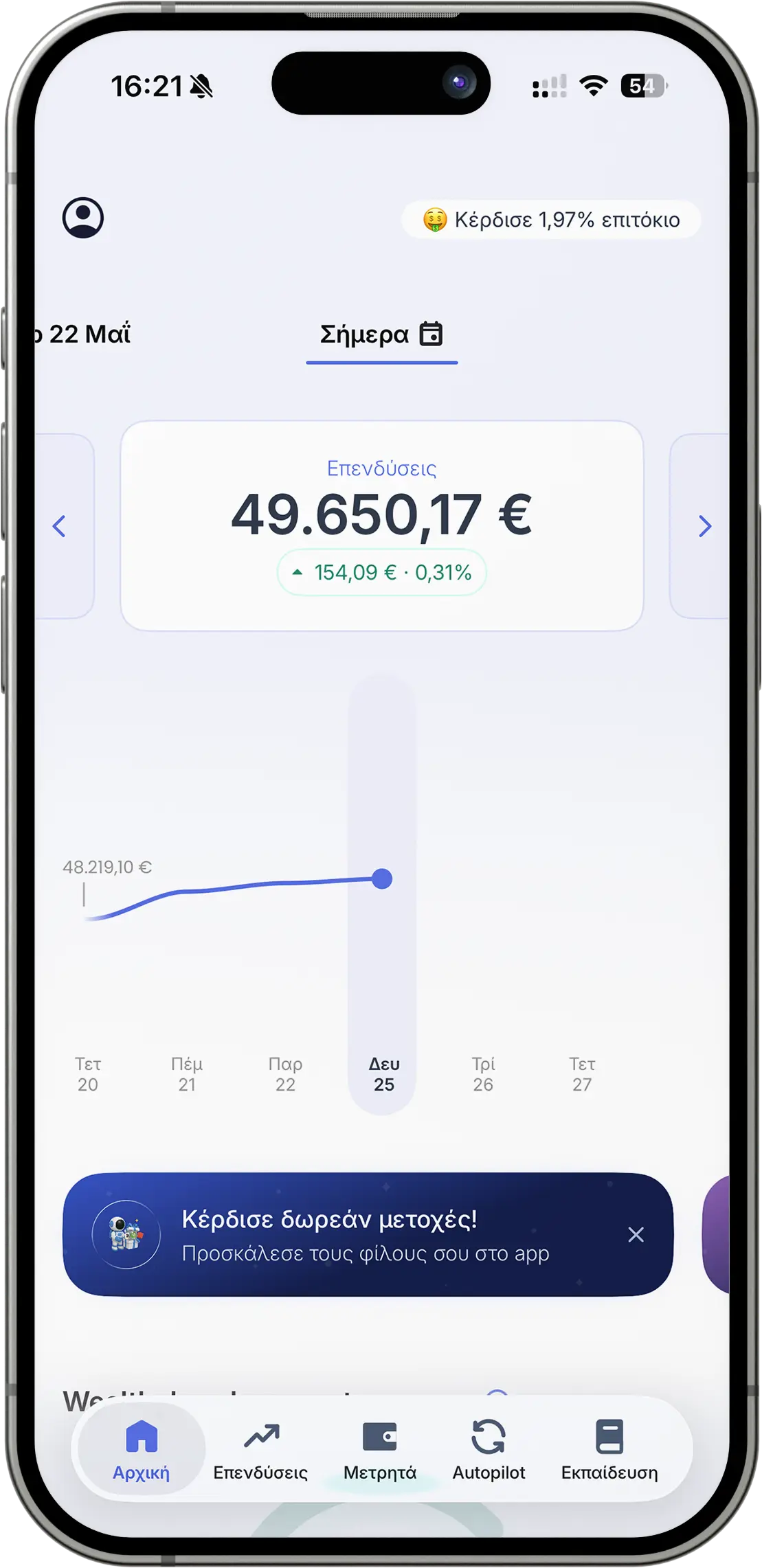Open the Σήμερα date picker

coord(381,334)
